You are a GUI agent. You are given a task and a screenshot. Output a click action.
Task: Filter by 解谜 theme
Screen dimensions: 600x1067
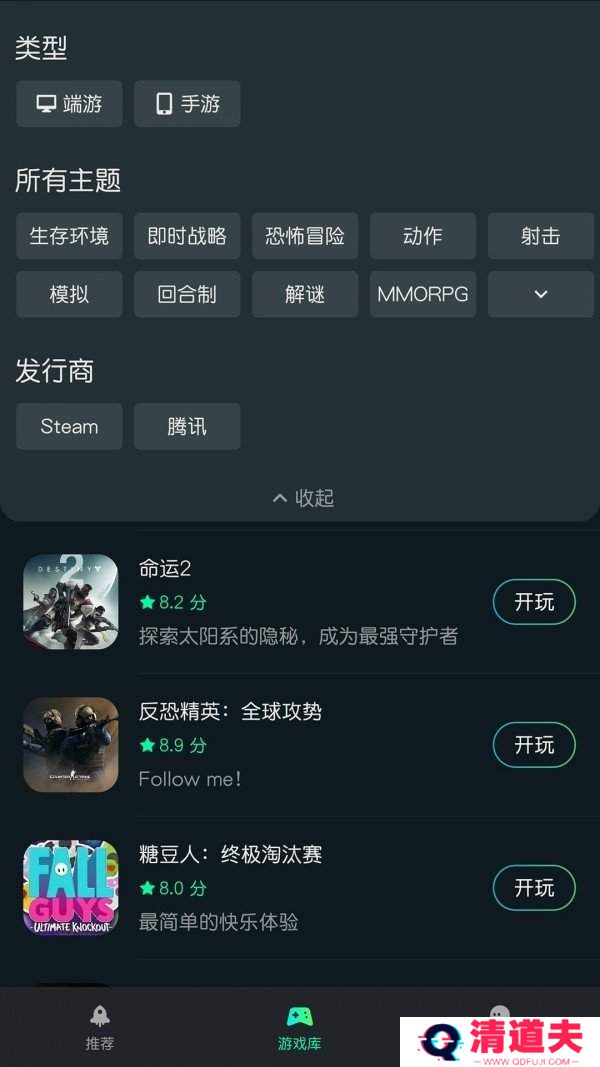[305, 294]
